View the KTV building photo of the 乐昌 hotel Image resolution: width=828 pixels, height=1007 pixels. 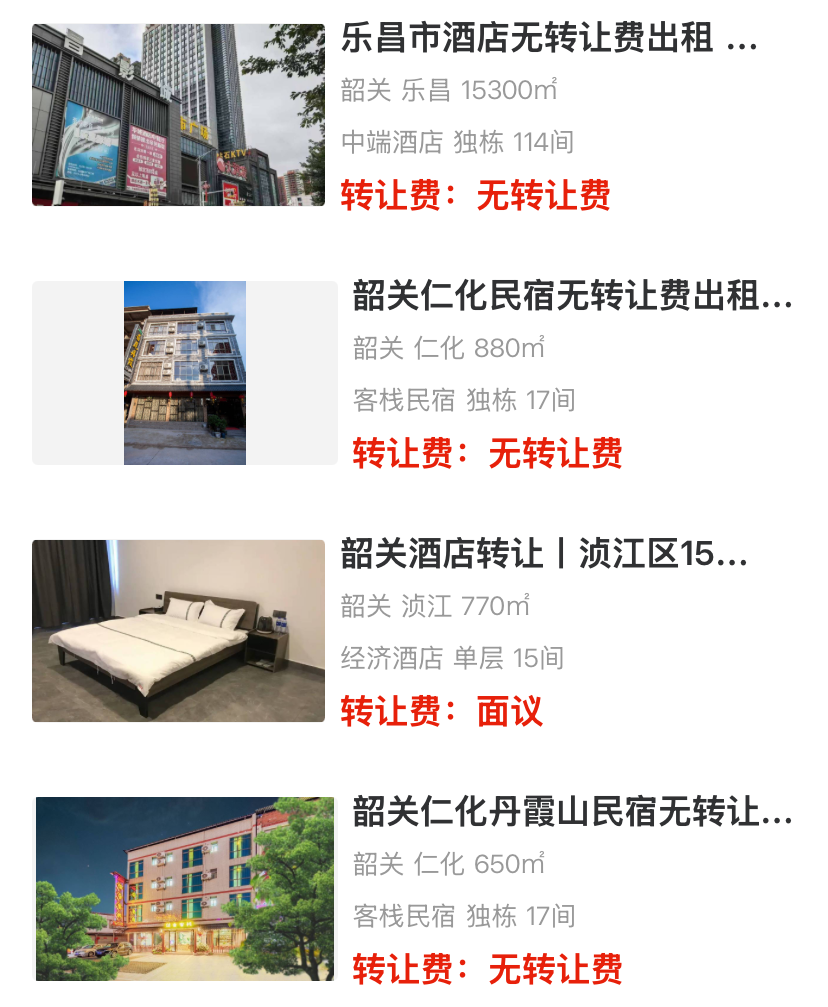click(x=180, y=112)
